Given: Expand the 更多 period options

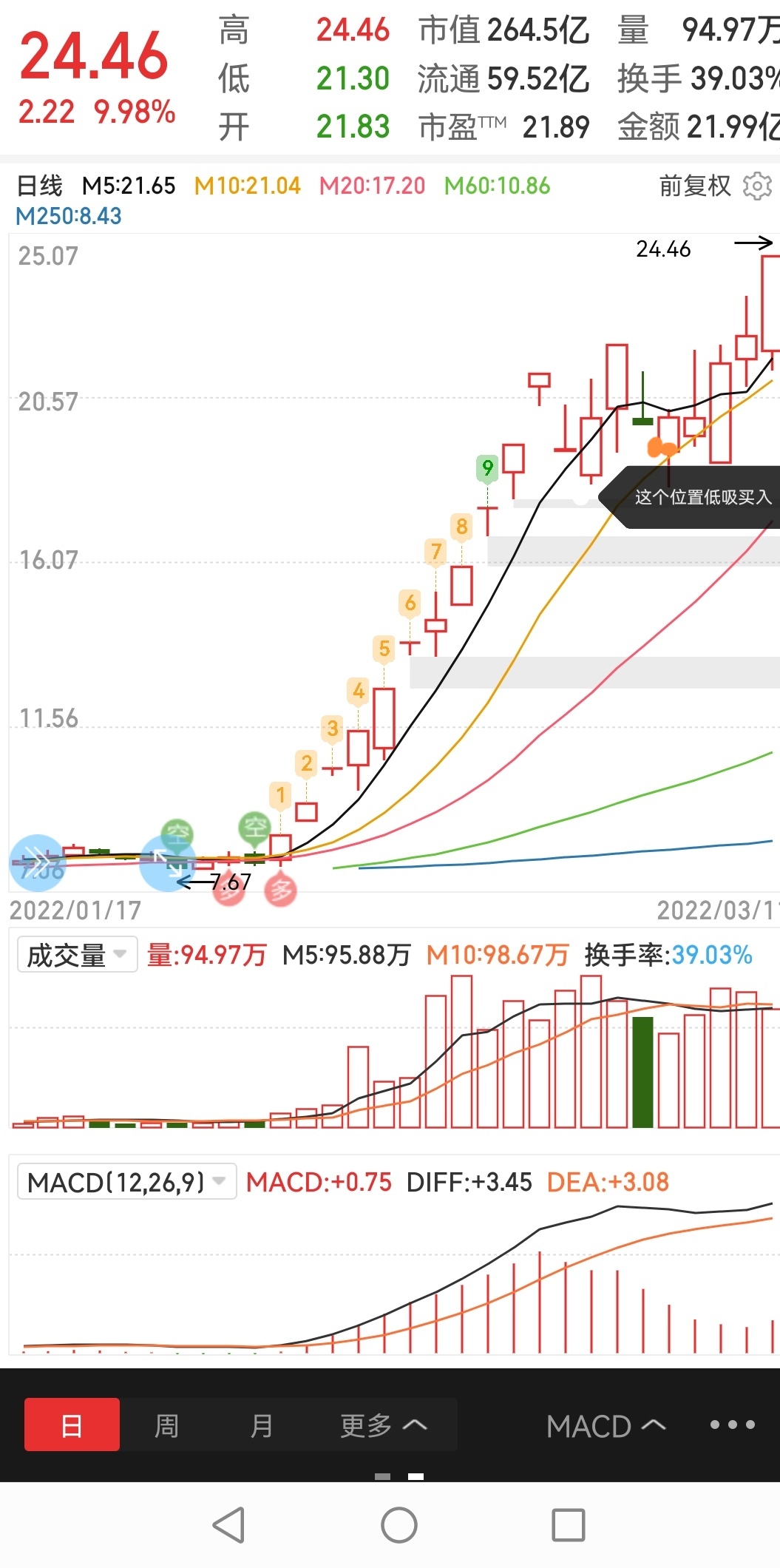Looking at the screenshot, I should tap(384, 1426).
